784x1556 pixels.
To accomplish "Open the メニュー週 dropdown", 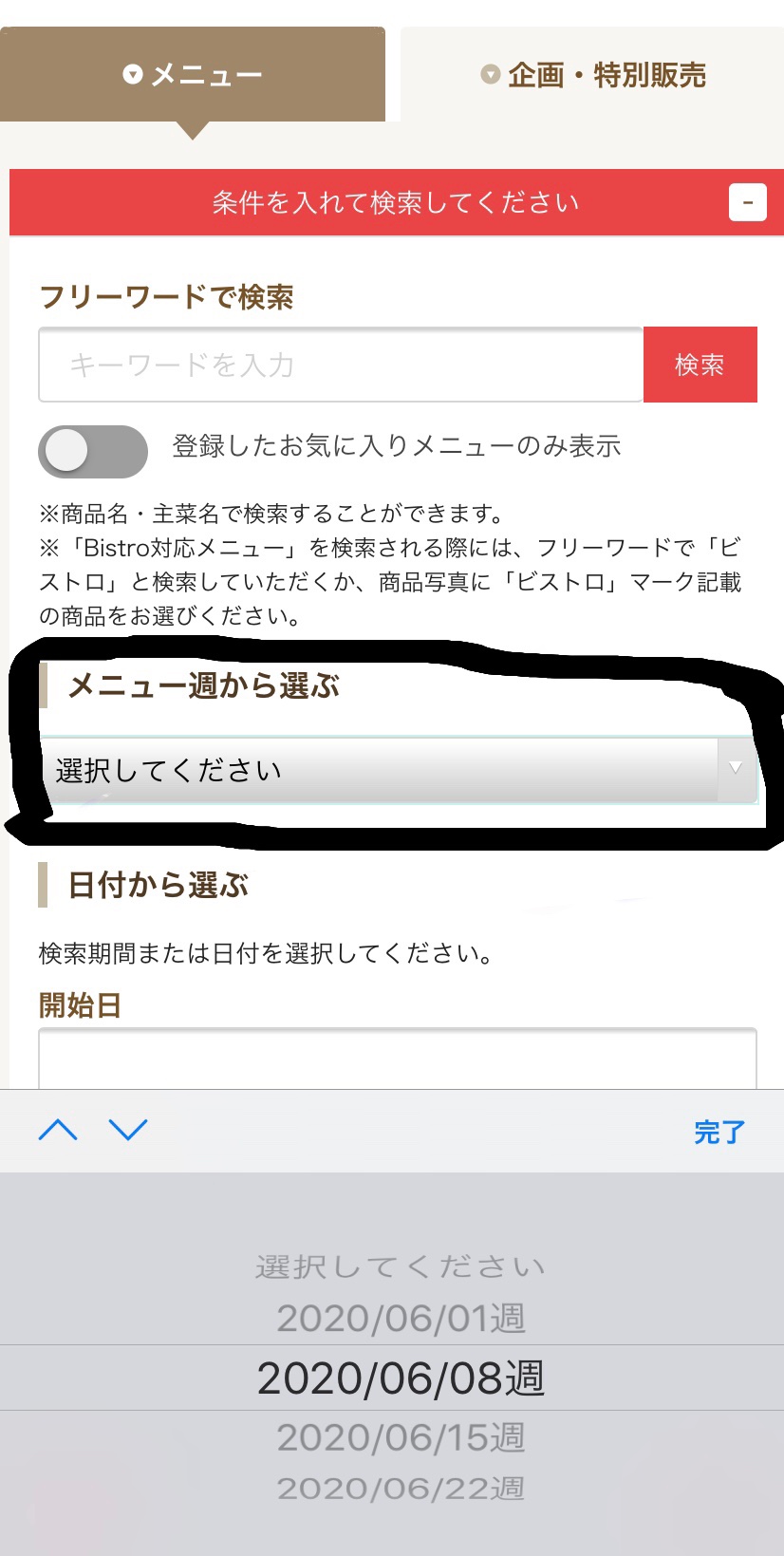I will coord(399,770).
